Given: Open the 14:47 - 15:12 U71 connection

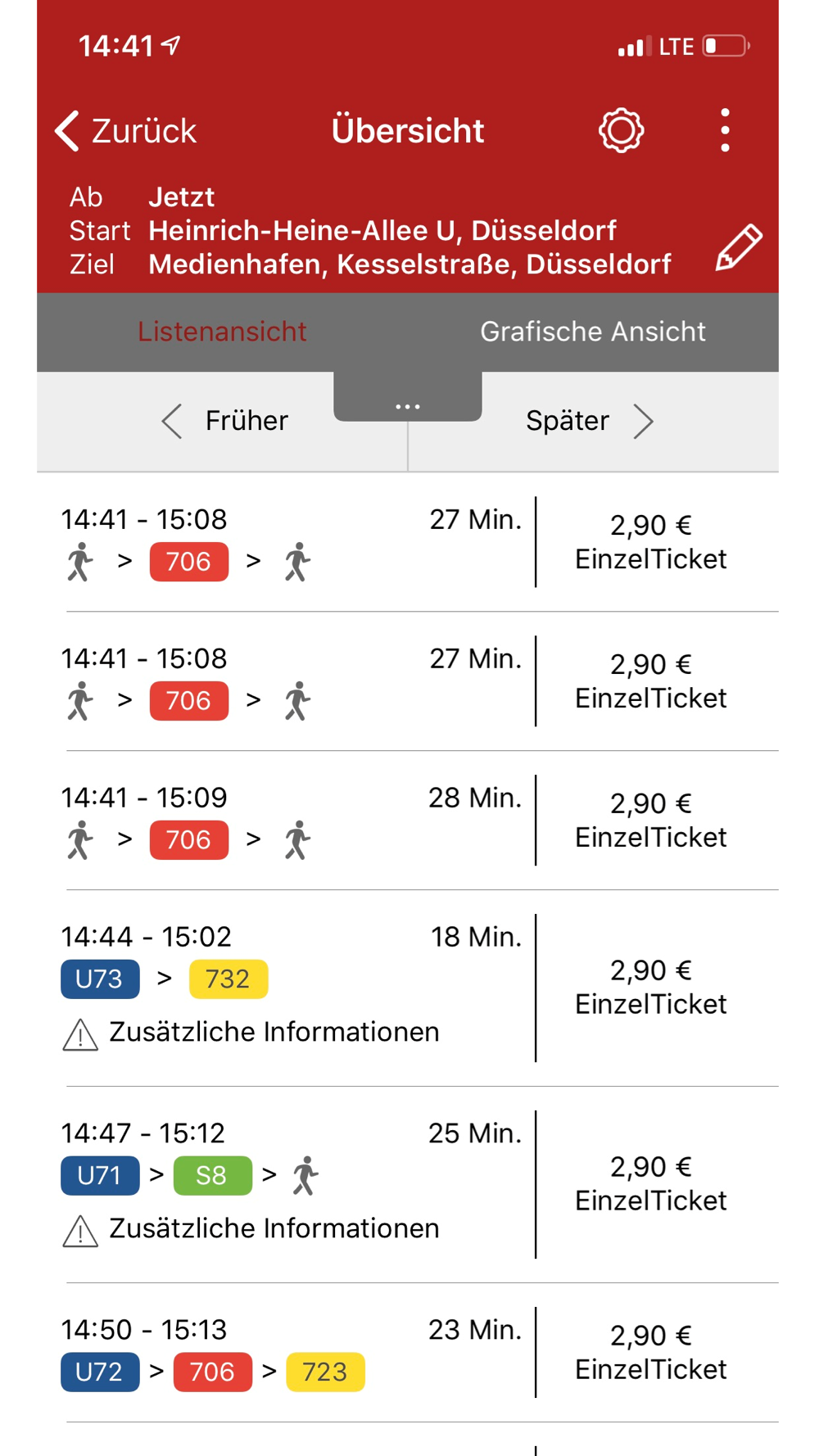Looking at the screenshot, I should click(408, 1185).
